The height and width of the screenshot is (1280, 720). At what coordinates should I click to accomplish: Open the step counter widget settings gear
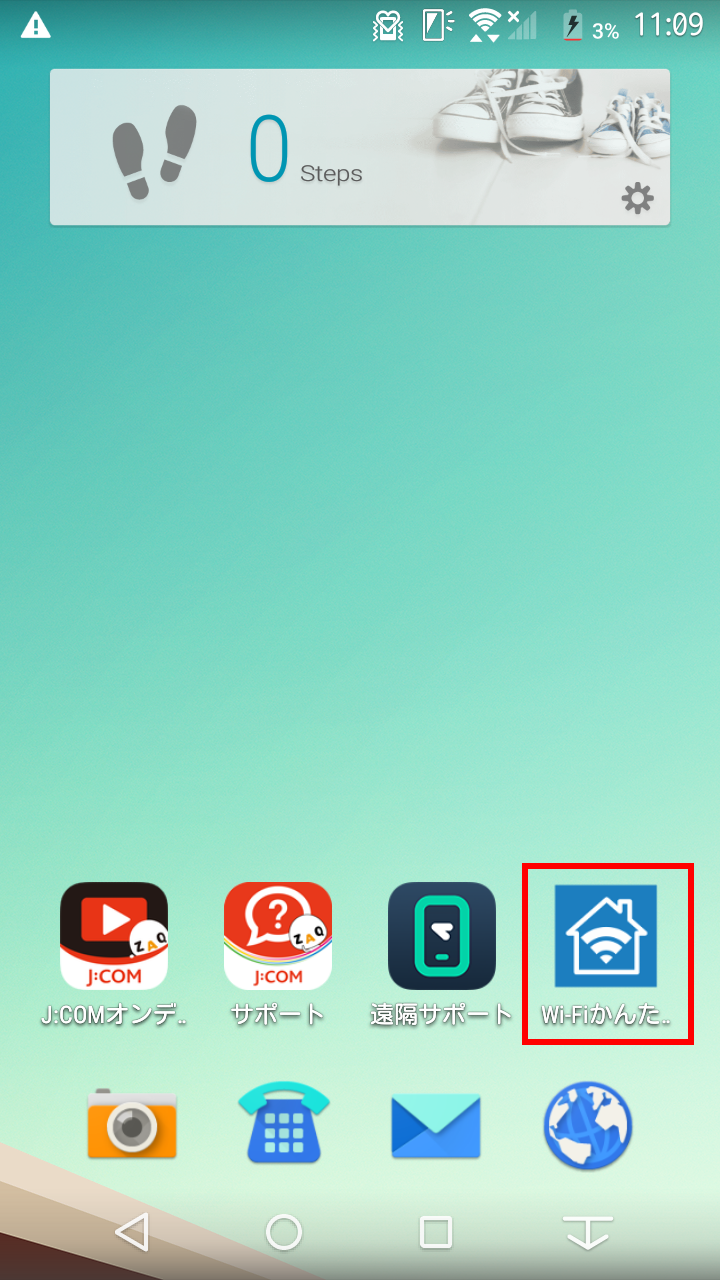click(x=637, y=199)
